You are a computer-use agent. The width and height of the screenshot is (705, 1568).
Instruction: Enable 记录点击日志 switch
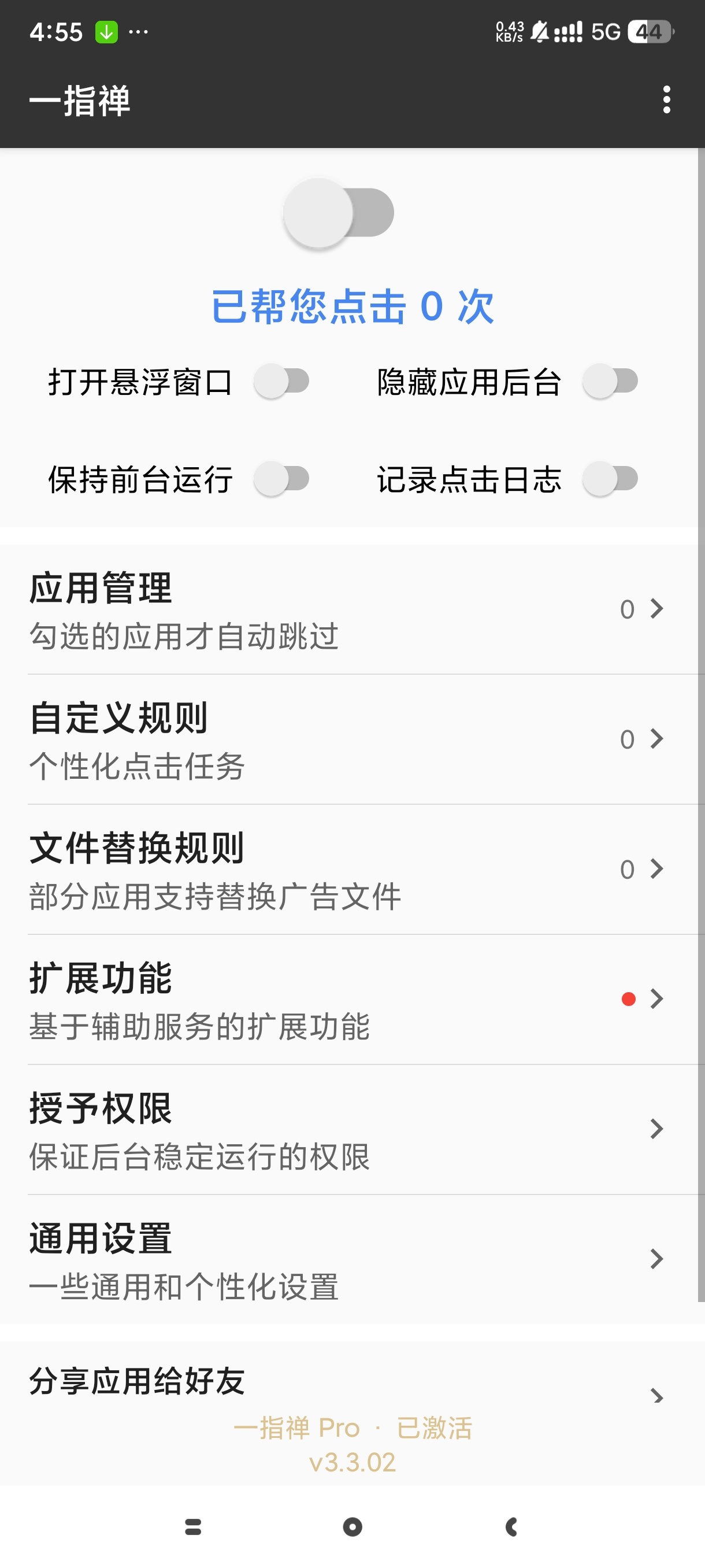(x=610, y=479)
